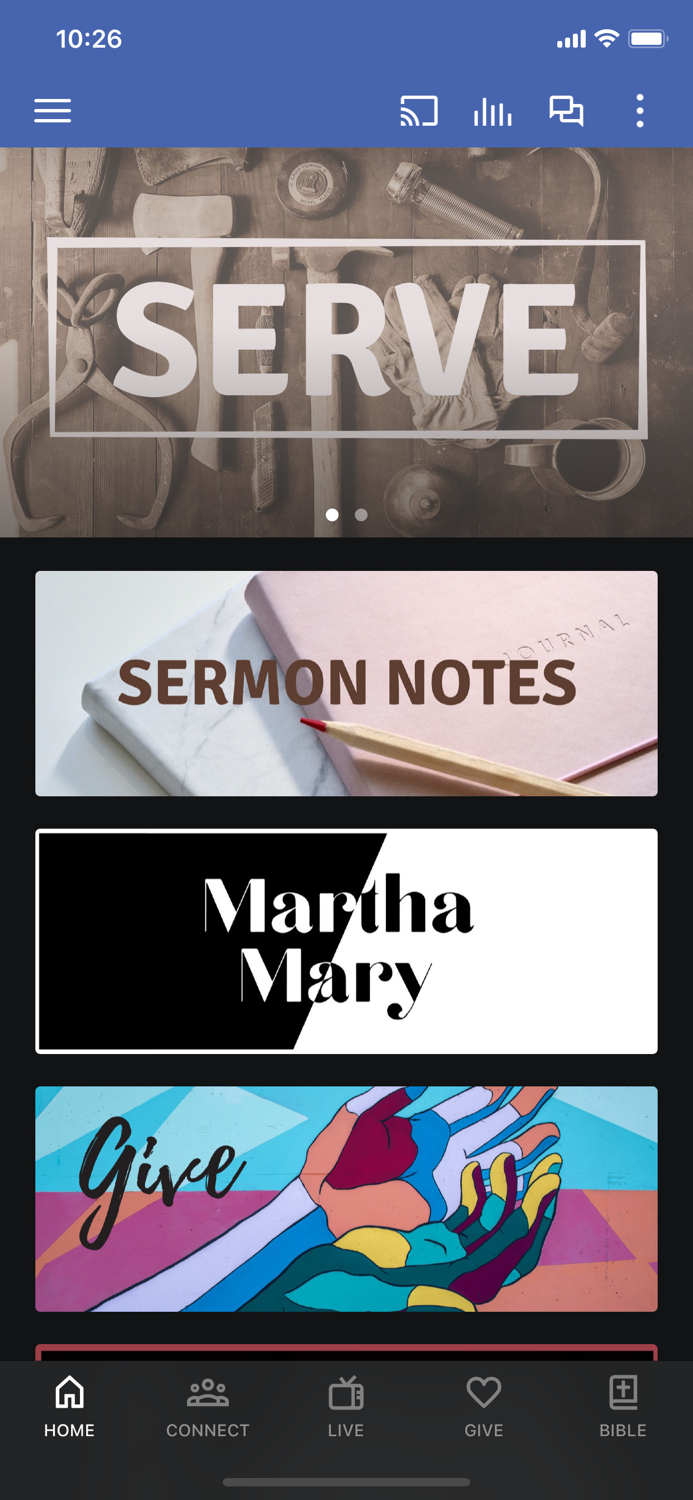Open the hamburger drawer menu
Screen dimensions: 693x1500
[52, 111]
